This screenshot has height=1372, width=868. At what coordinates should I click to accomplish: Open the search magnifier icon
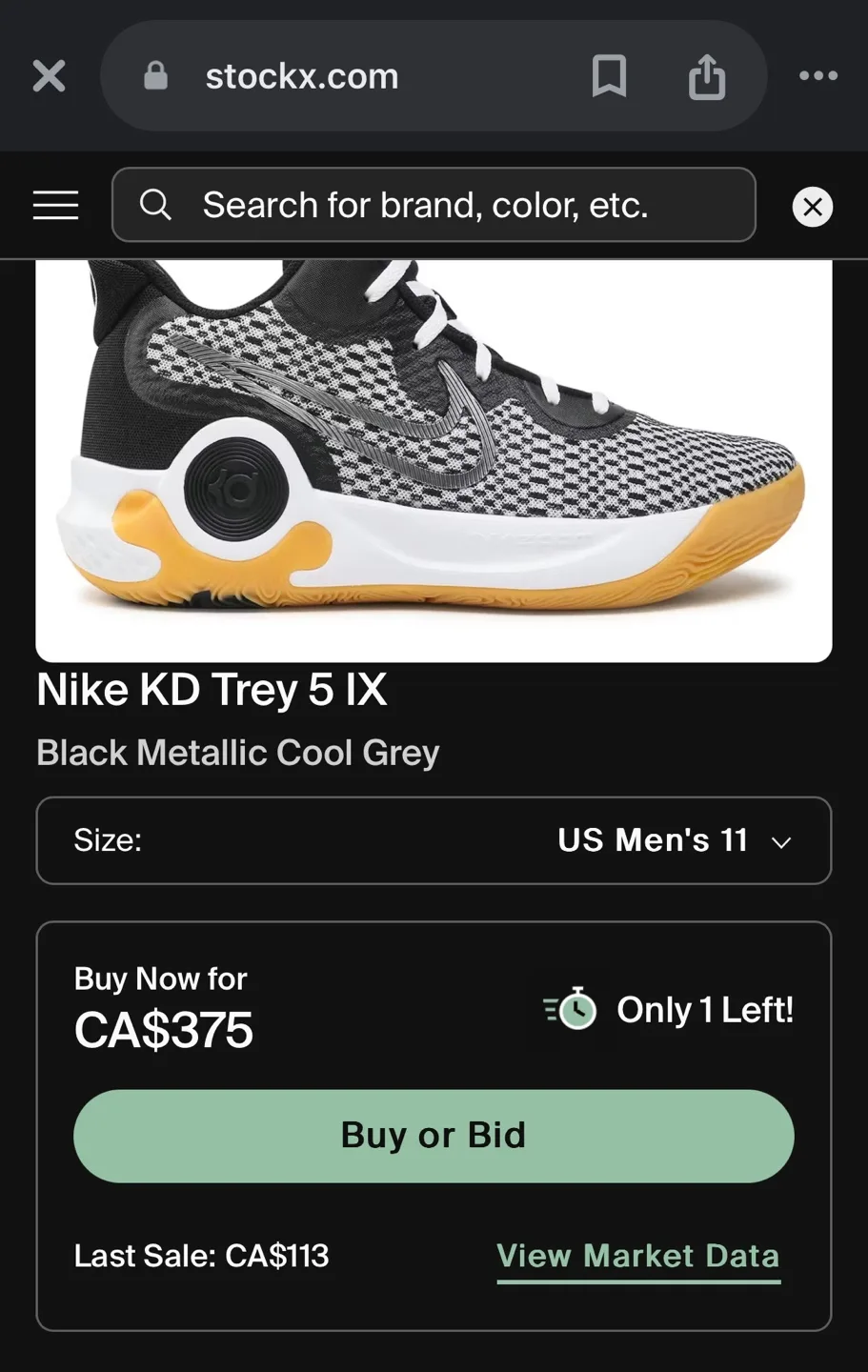155,205
